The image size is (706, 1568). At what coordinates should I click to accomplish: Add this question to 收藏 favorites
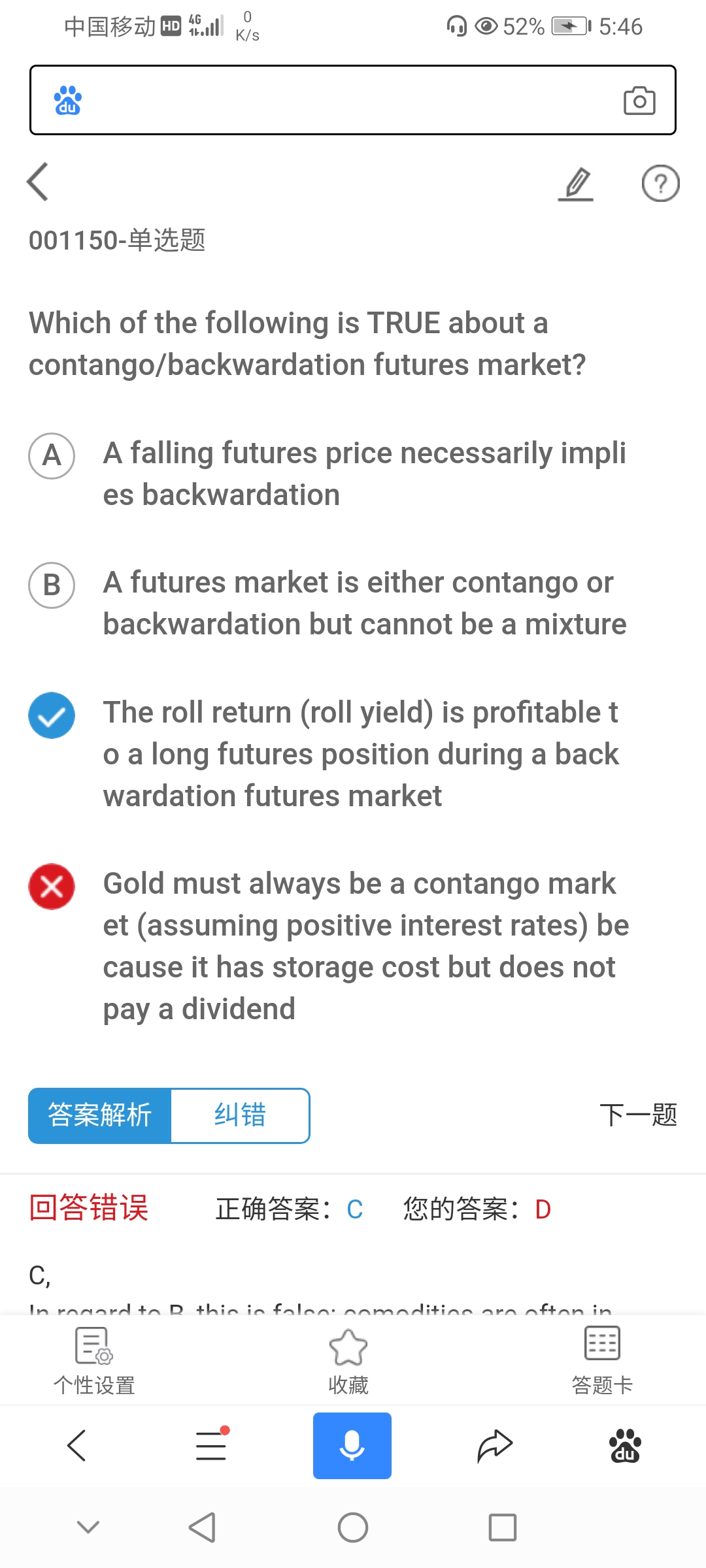click(348, 1361)
